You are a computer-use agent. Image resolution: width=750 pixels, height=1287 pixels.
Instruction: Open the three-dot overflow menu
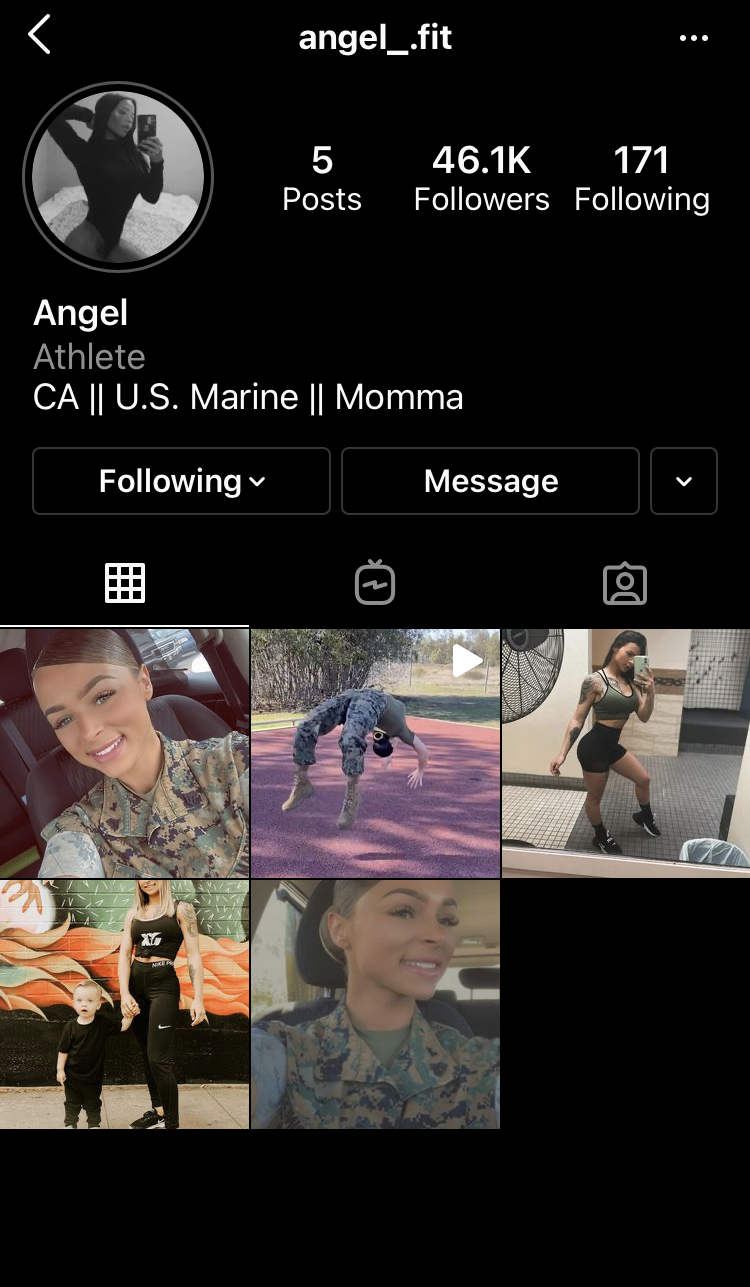coord(693,38)
